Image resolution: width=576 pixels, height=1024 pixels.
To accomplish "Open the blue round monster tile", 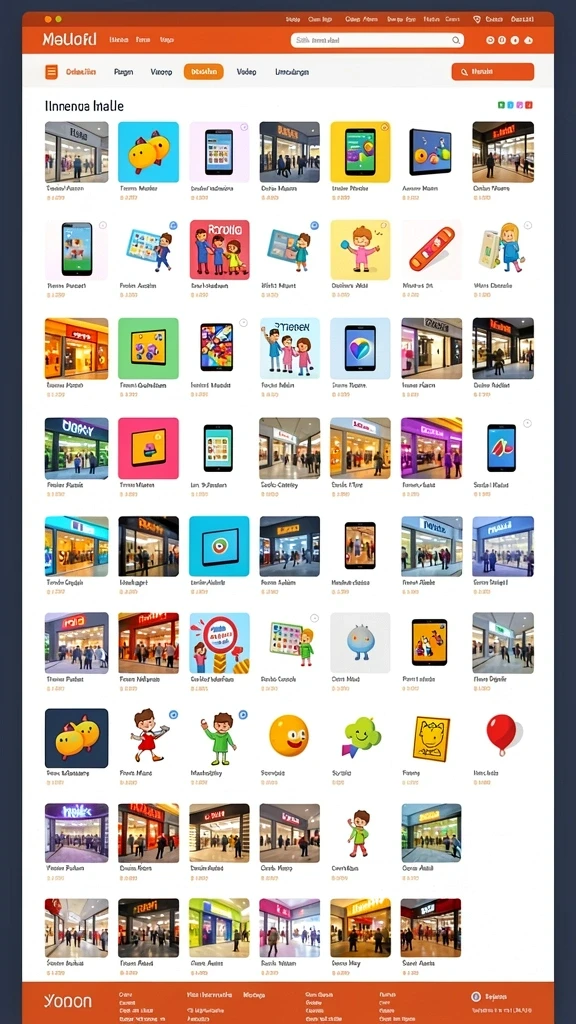I will pyautogui.click(x=360, y=642).
